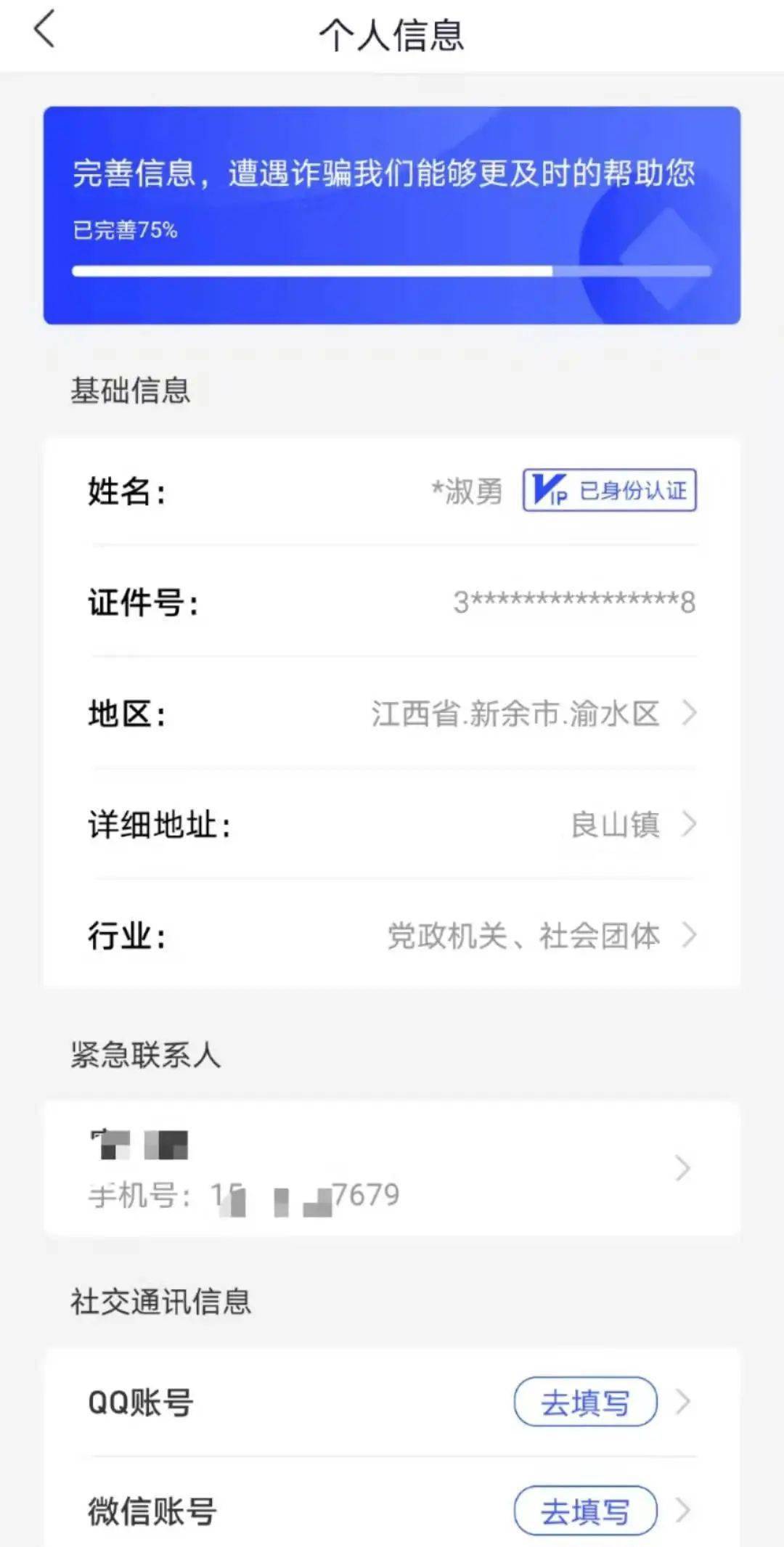The width and height of the screenshot is (784, 1547).
Task: Tap 去填写 for QQ账号
Action: tap(585, 1402)
